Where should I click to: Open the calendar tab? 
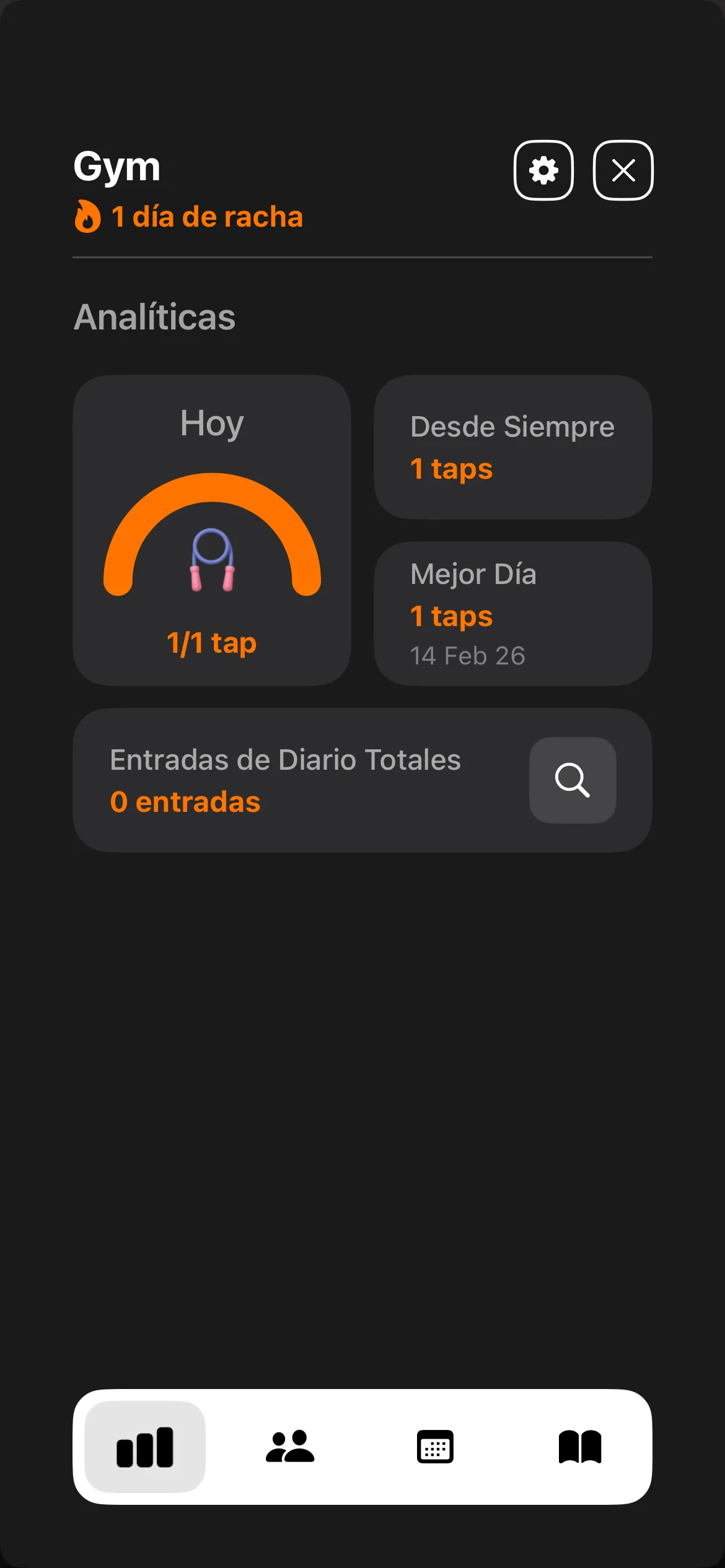pos(435,1447)
